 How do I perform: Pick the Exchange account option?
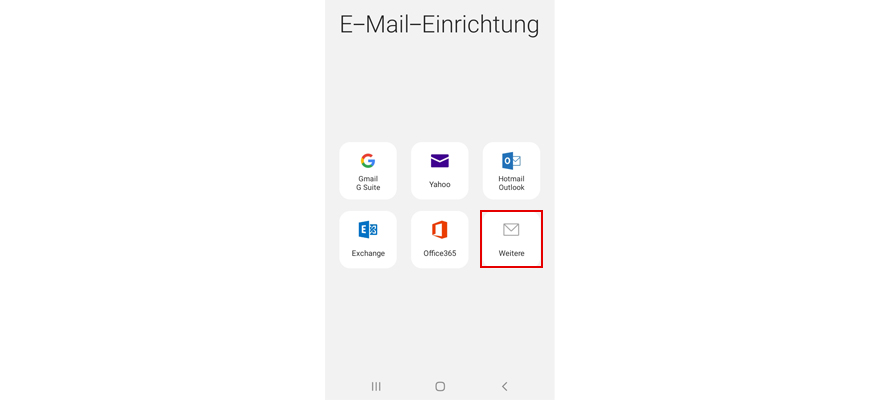(368, 240)
